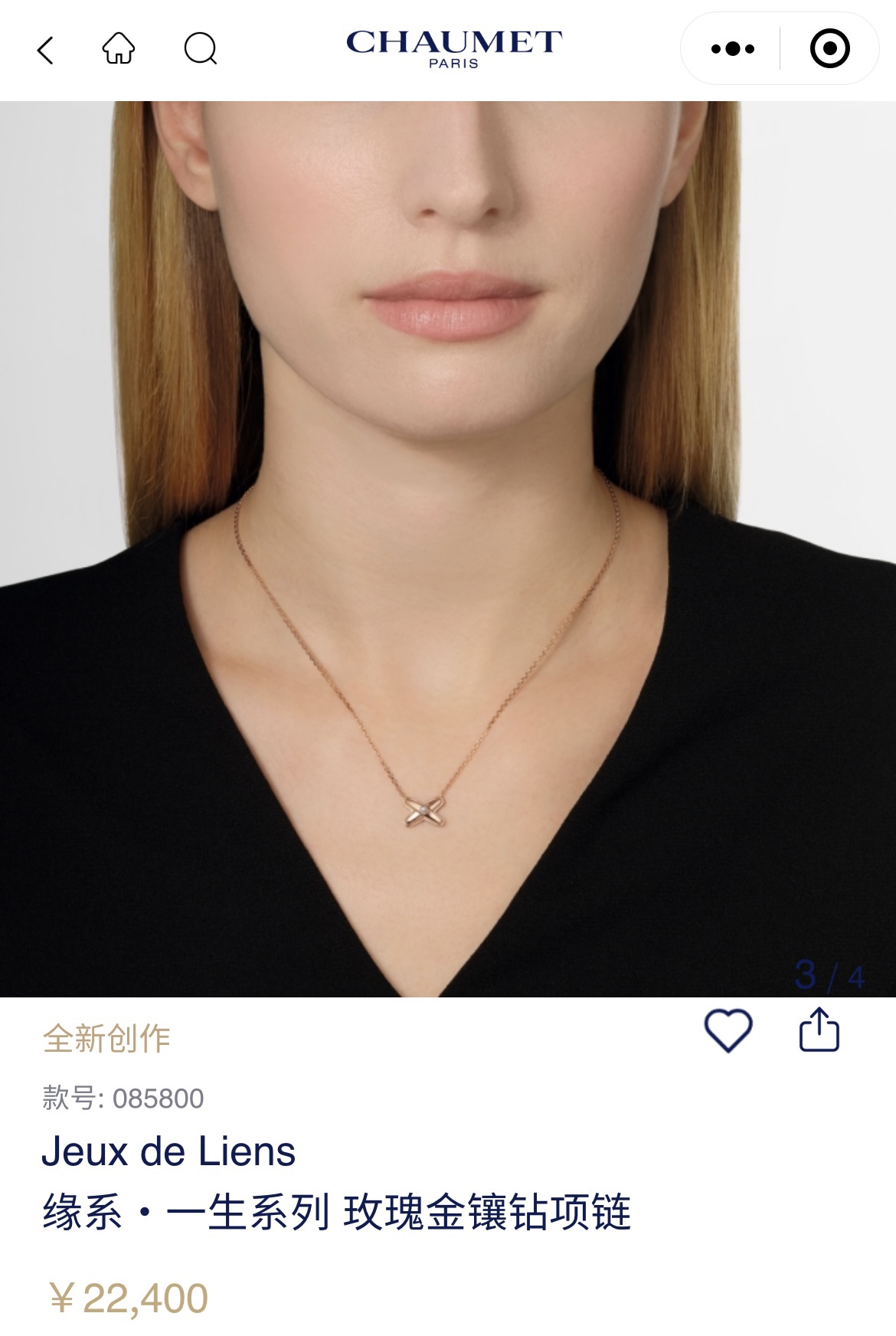Open the necklace product photo
Viewport: 896px width, 1336px height.
click(448, 548)
